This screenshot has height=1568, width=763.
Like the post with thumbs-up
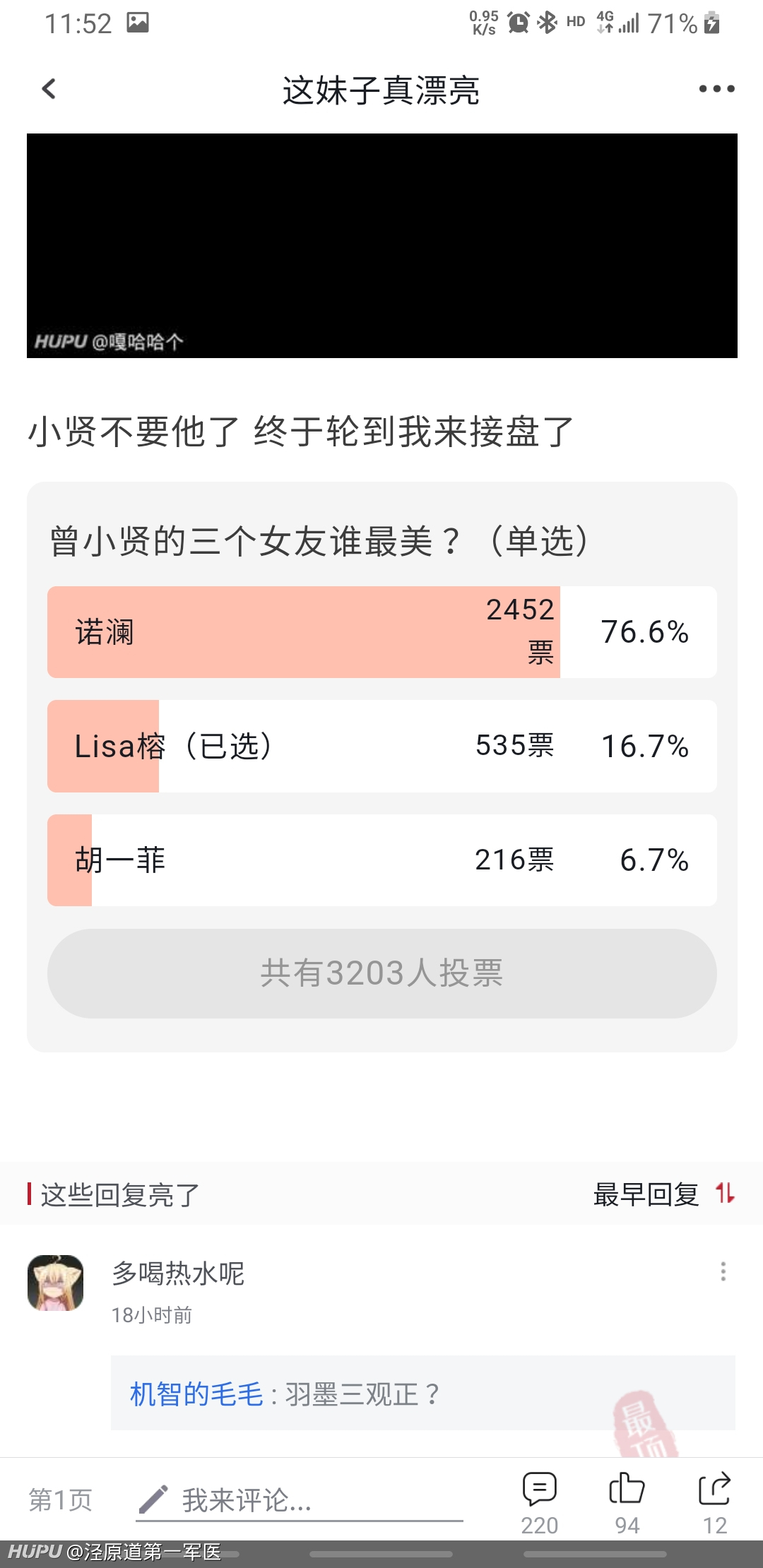(627, 1503)
